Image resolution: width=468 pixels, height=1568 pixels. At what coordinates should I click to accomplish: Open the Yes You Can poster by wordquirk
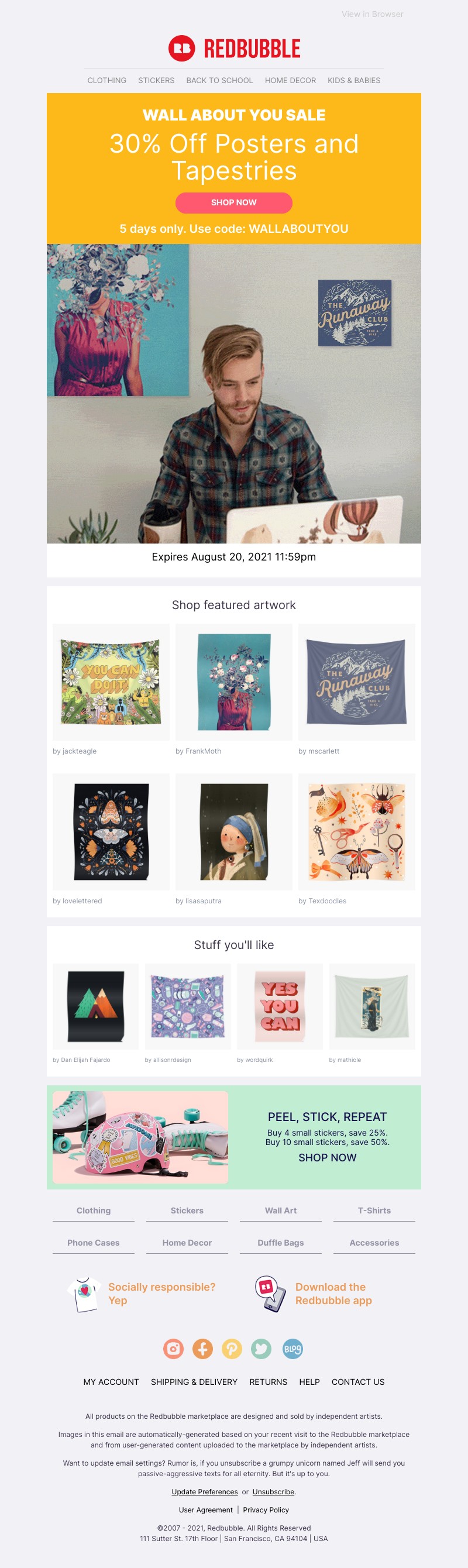280,1006
